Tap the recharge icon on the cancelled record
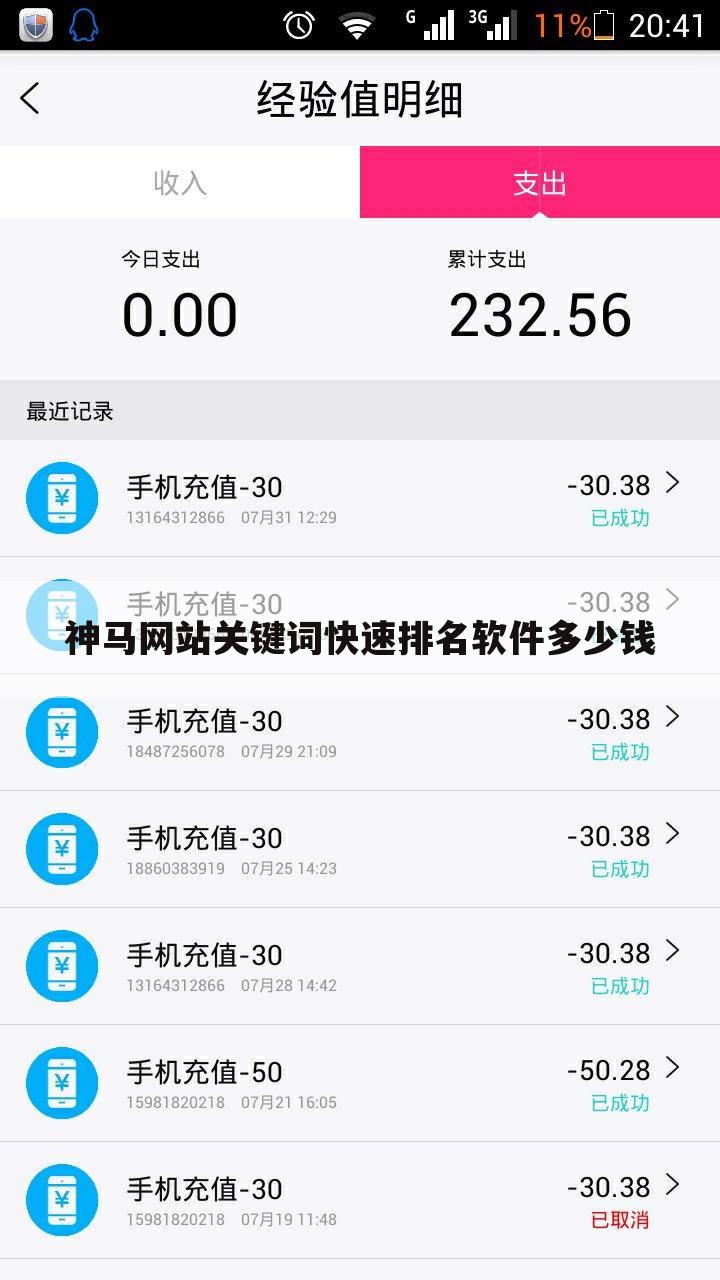Image resolution: width=720 pixels, height=1280 pixels. pyautogui.click(x=62, y=1200)
